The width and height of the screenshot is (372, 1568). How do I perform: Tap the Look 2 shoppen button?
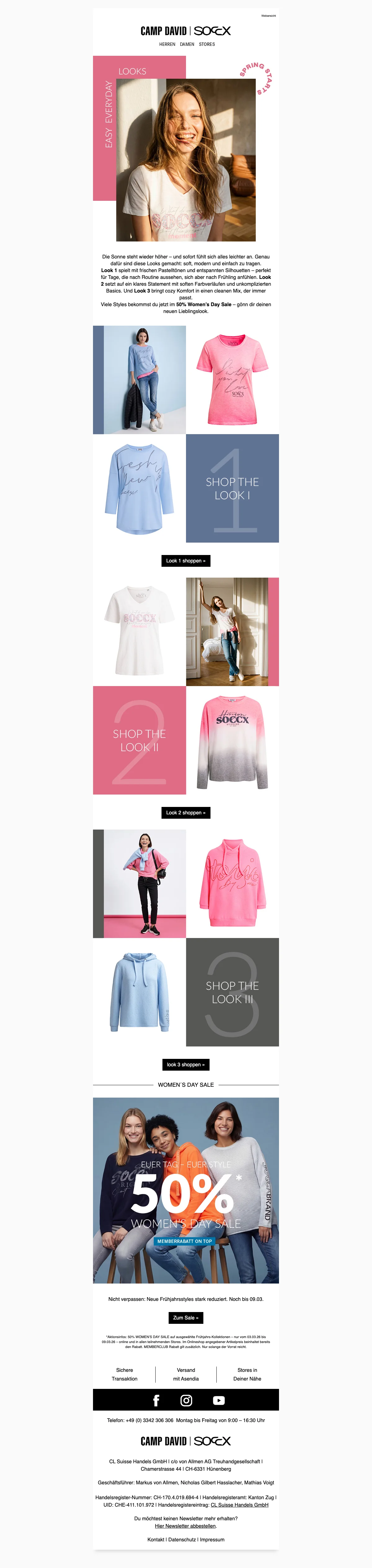[x=186, y=813]
